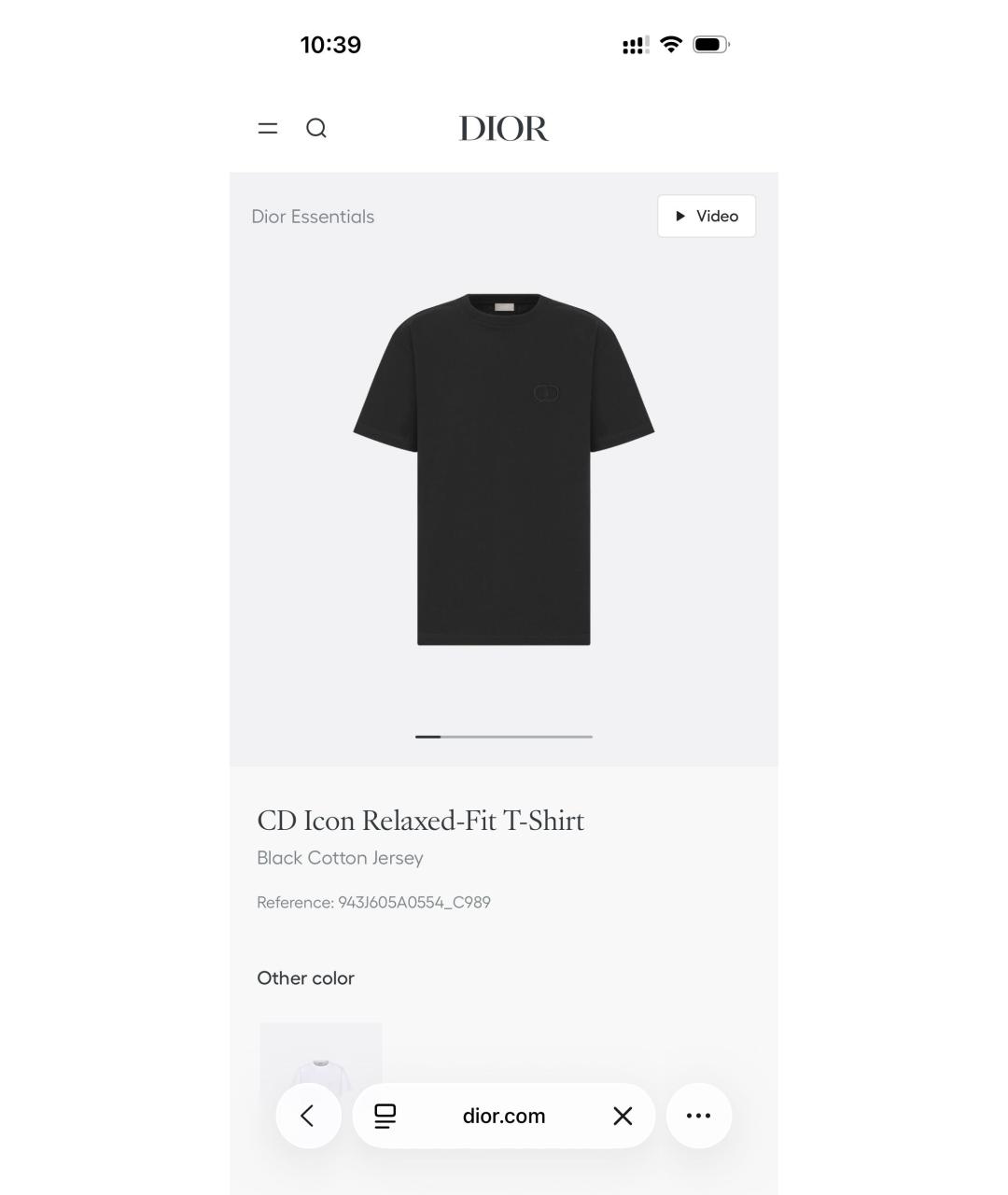
Task: Stop loading with the X button
Action: [x=623, y=1116]
